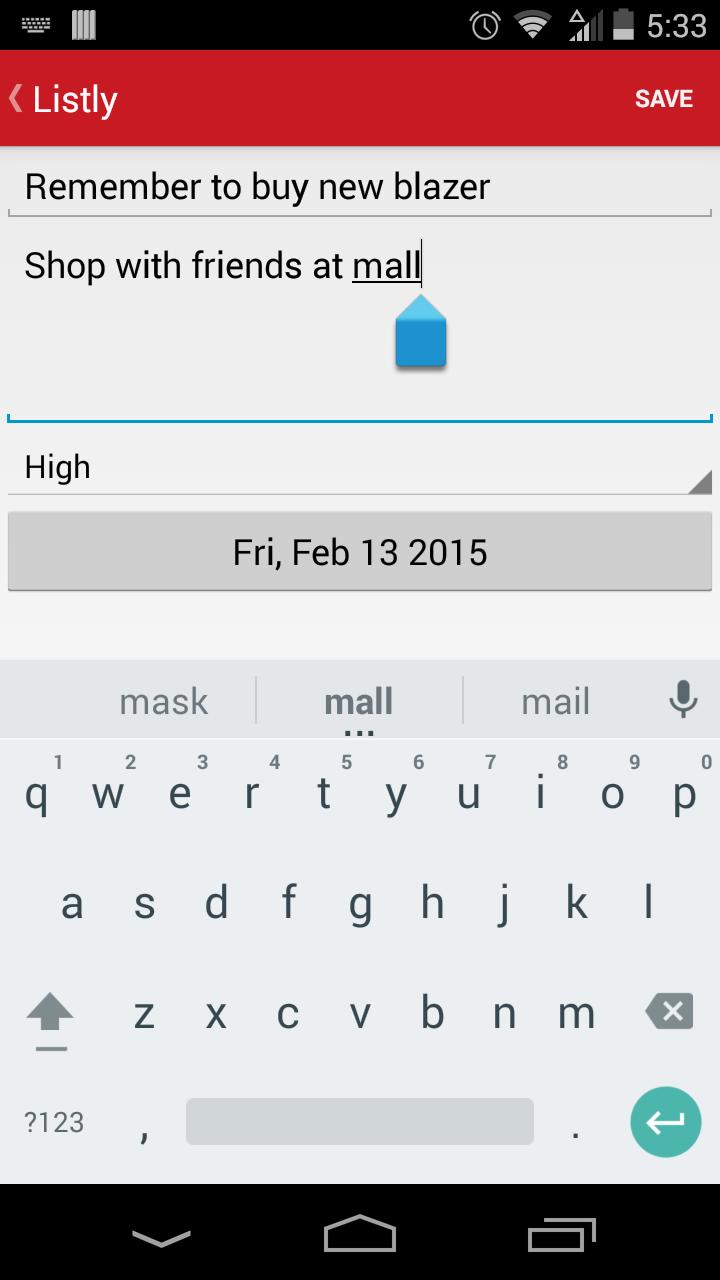Tap the backspace key on keyboard
Image resolution: width=720 pixels, height=1280 pixels.
coord(667,1011)
